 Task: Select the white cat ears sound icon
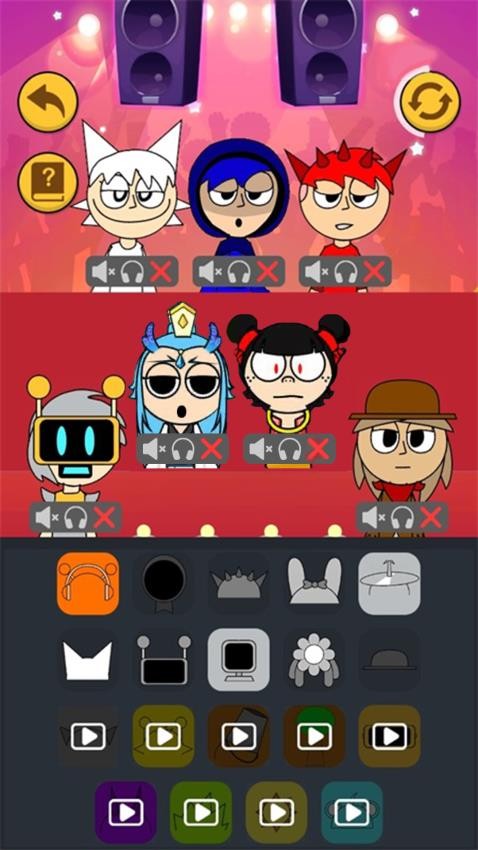point(88,660)
